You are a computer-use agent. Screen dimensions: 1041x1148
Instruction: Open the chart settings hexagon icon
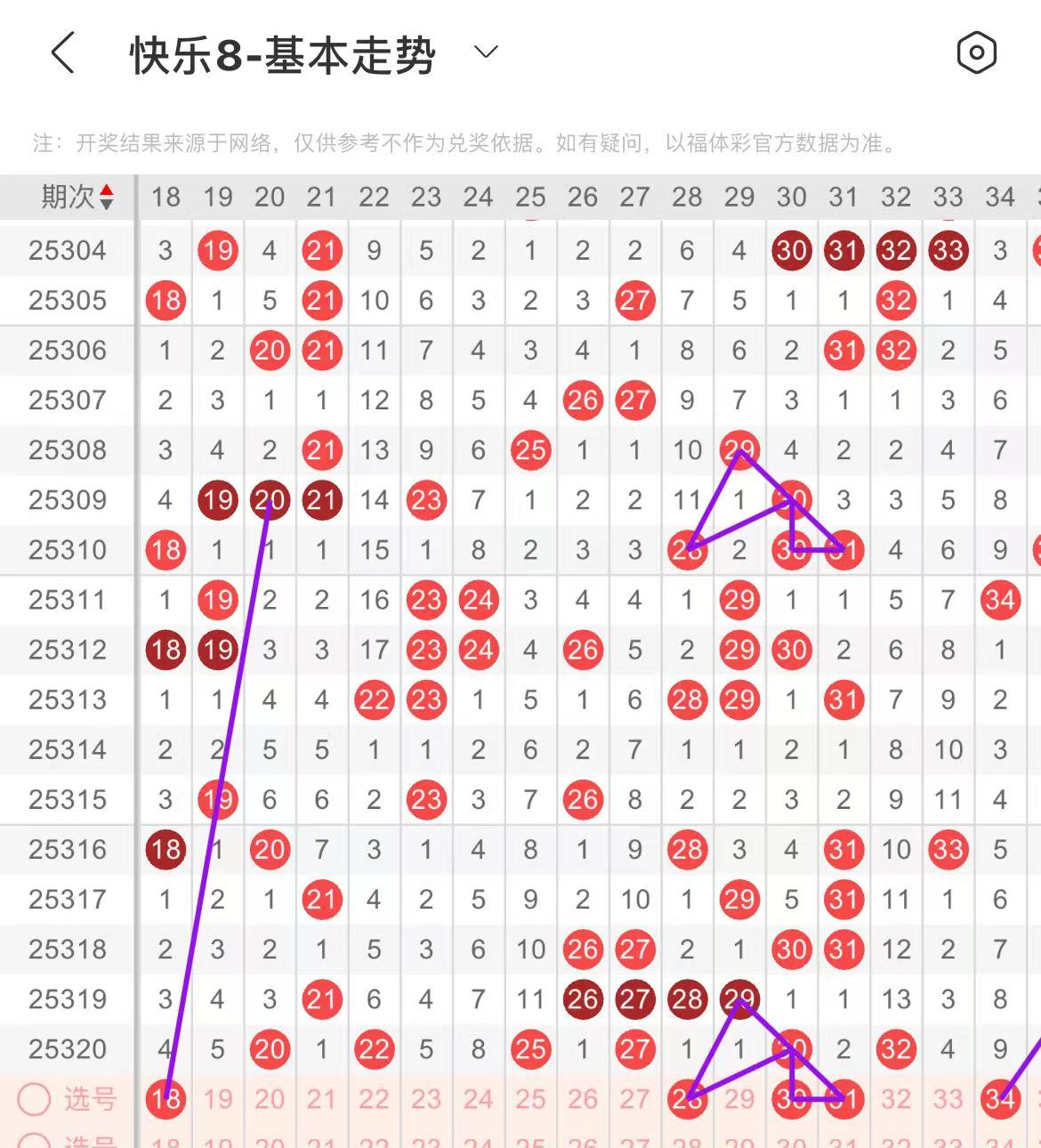[x=976, y=53]
